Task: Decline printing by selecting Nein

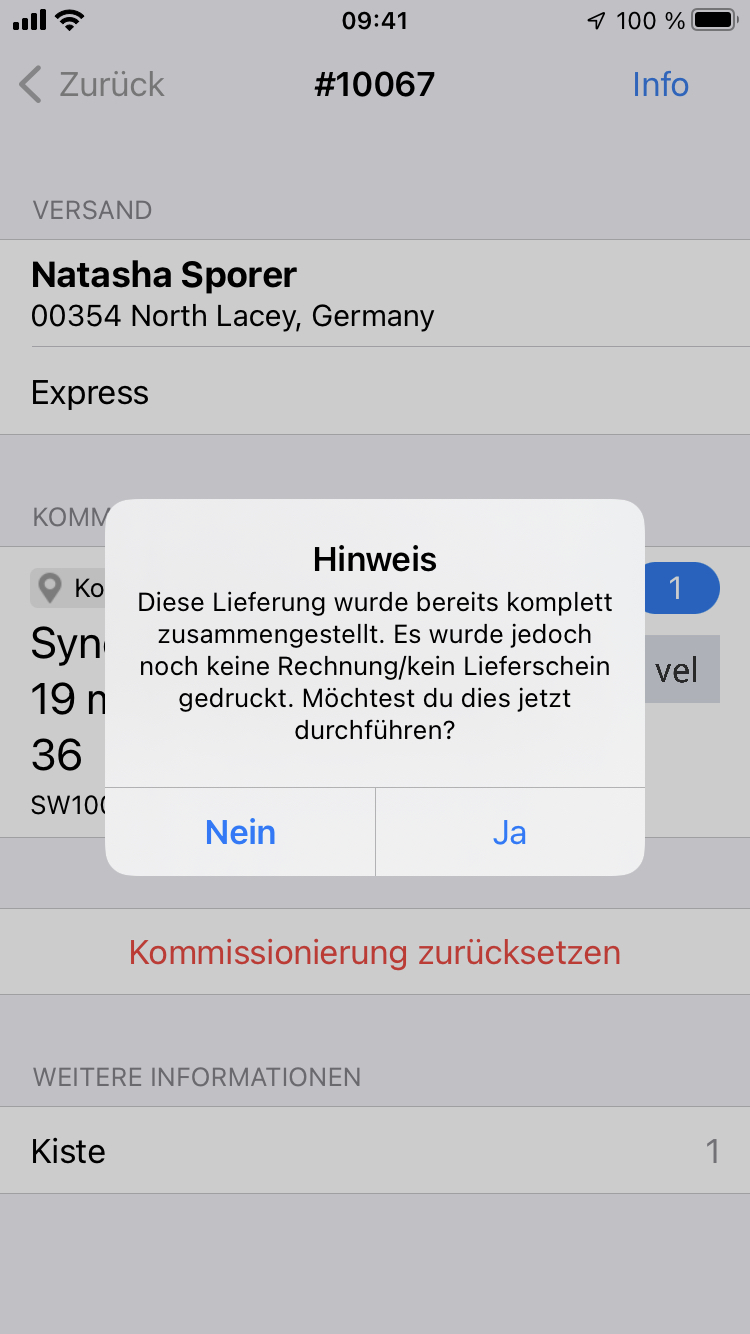Action: (240, 832)
